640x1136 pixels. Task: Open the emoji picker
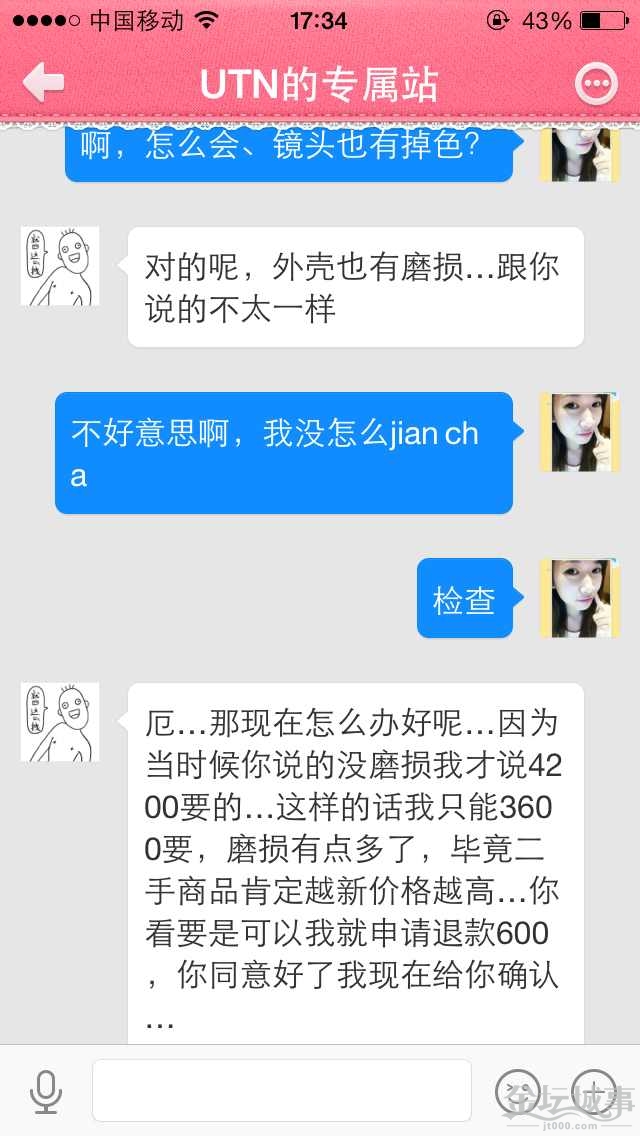pyautogui.click(x=518, y=1090)
